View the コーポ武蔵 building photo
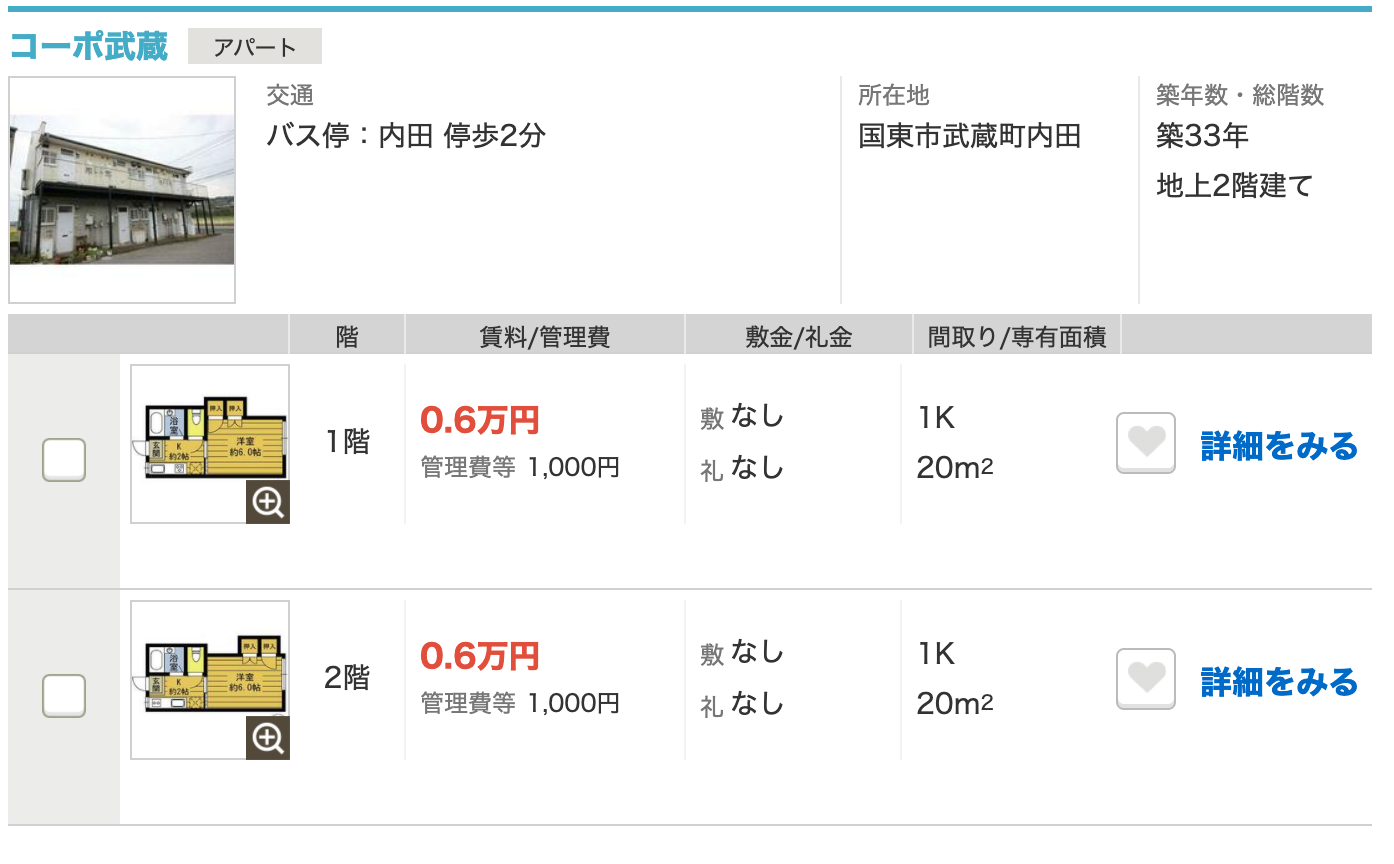 pyautogui.click(x=122, y=190)
